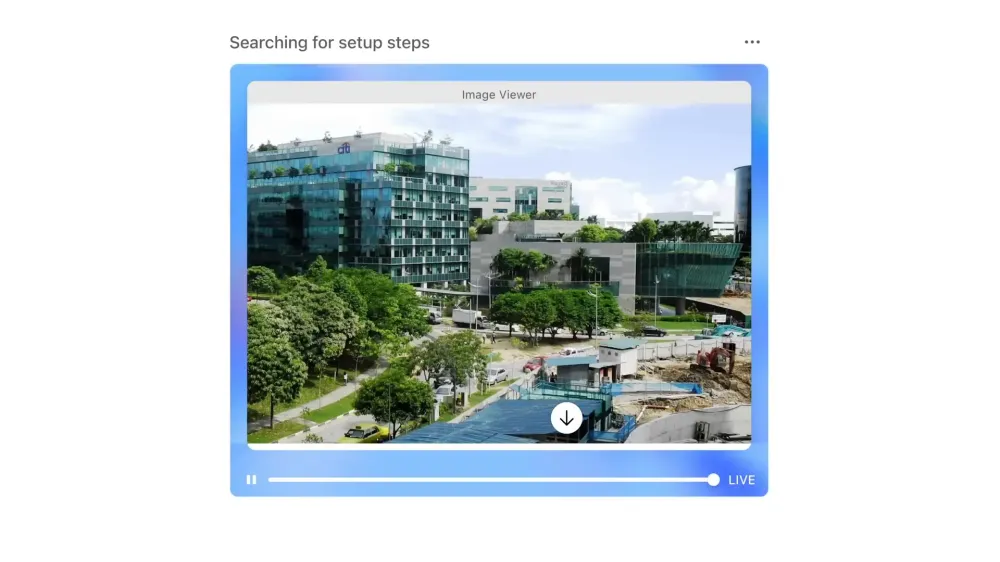Pause the live playback

251,480
